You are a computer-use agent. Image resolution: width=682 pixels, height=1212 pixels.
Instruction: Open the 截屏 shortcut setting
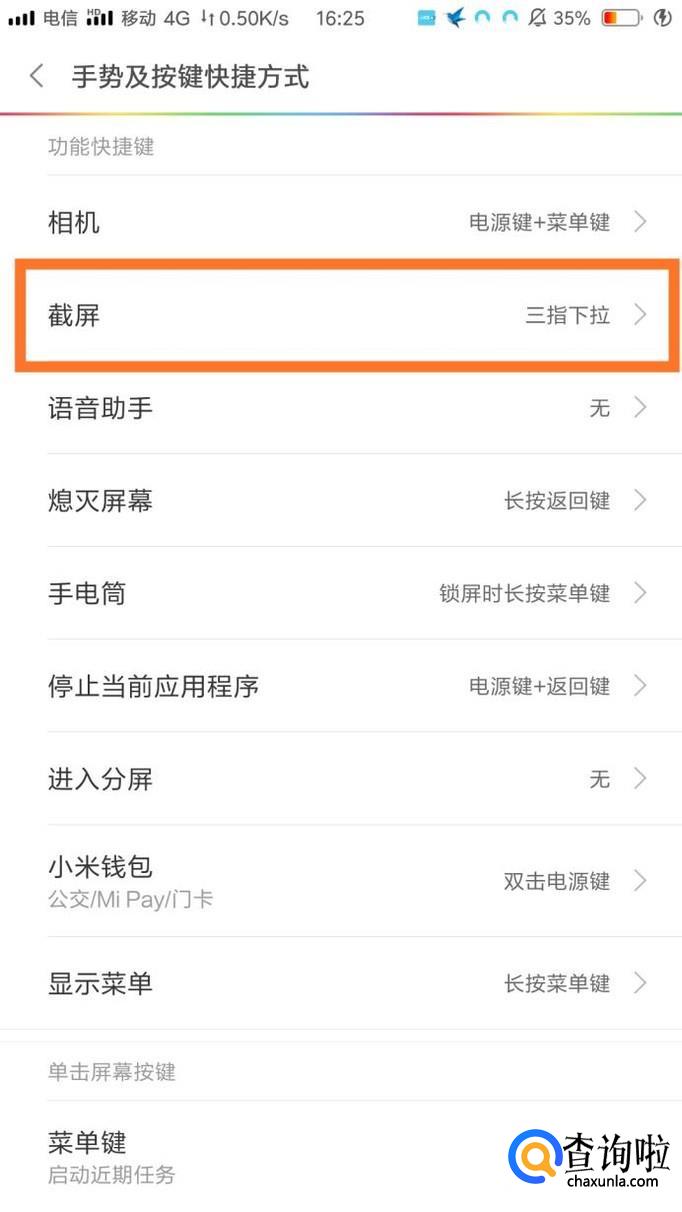tap(341, 315)
